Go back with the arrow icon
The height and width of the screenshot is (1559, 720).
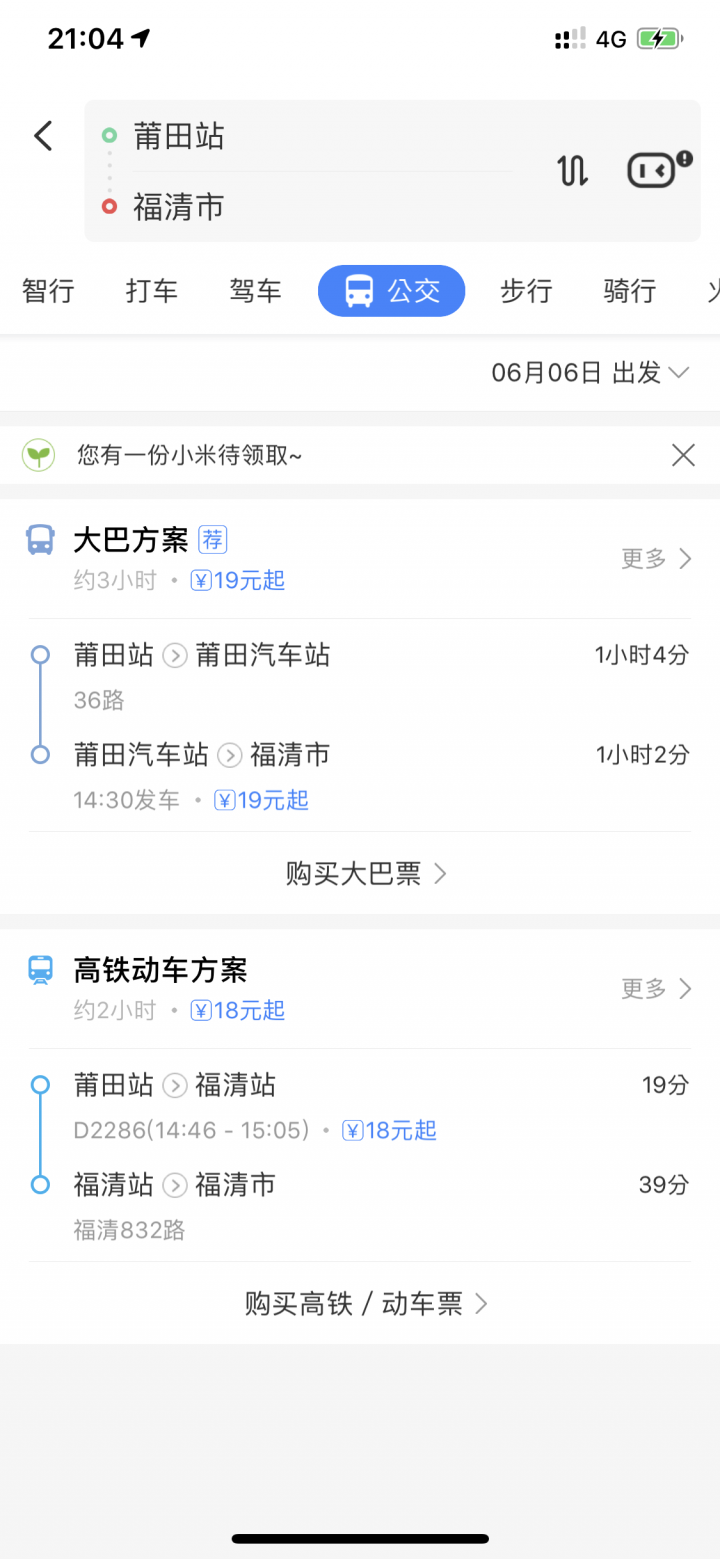click(x=43, y=136)
